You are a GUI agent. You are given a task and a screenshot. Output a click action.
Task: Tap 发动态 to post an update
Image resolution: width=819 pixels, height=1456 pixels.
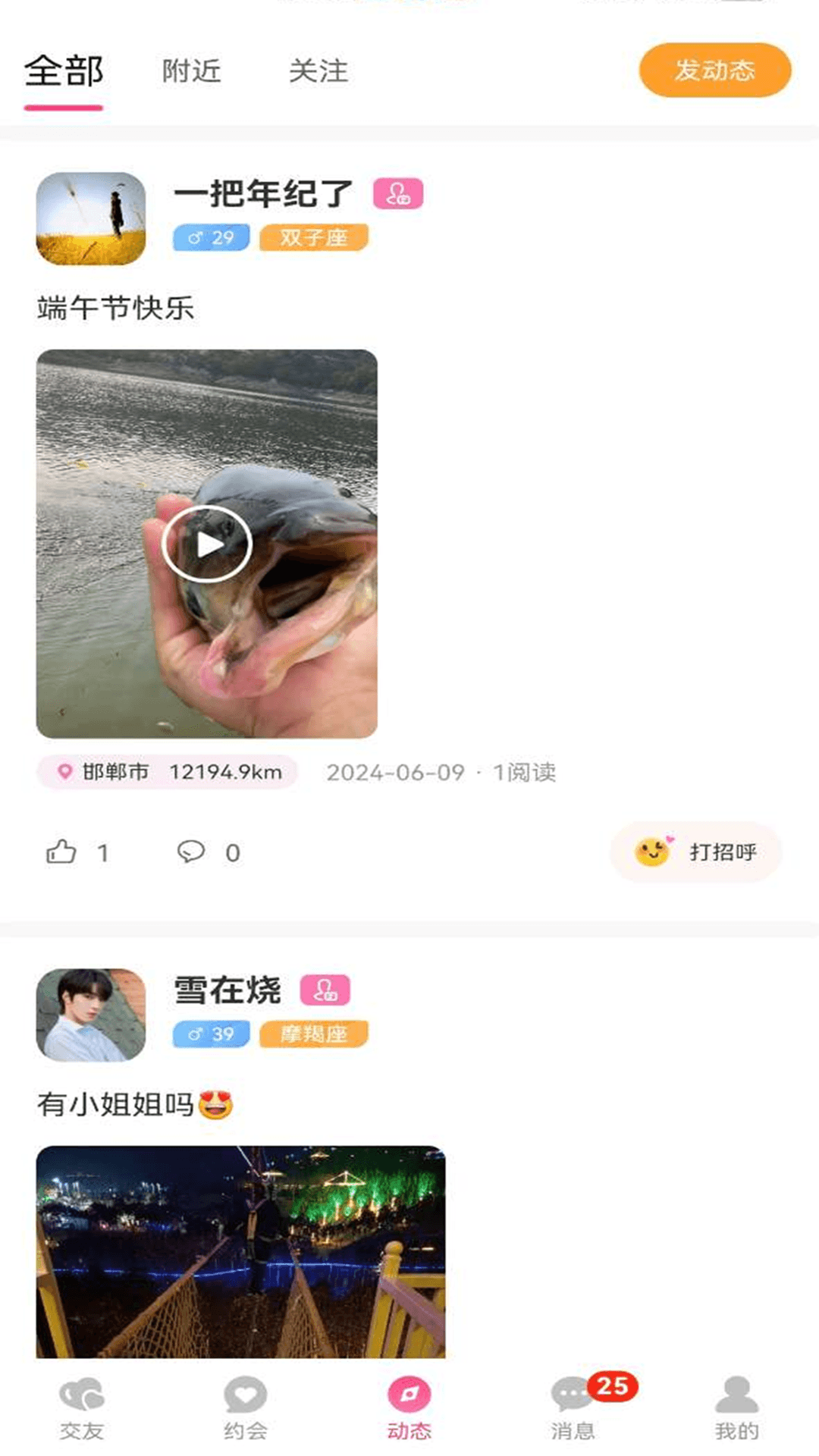coord(714,70)
